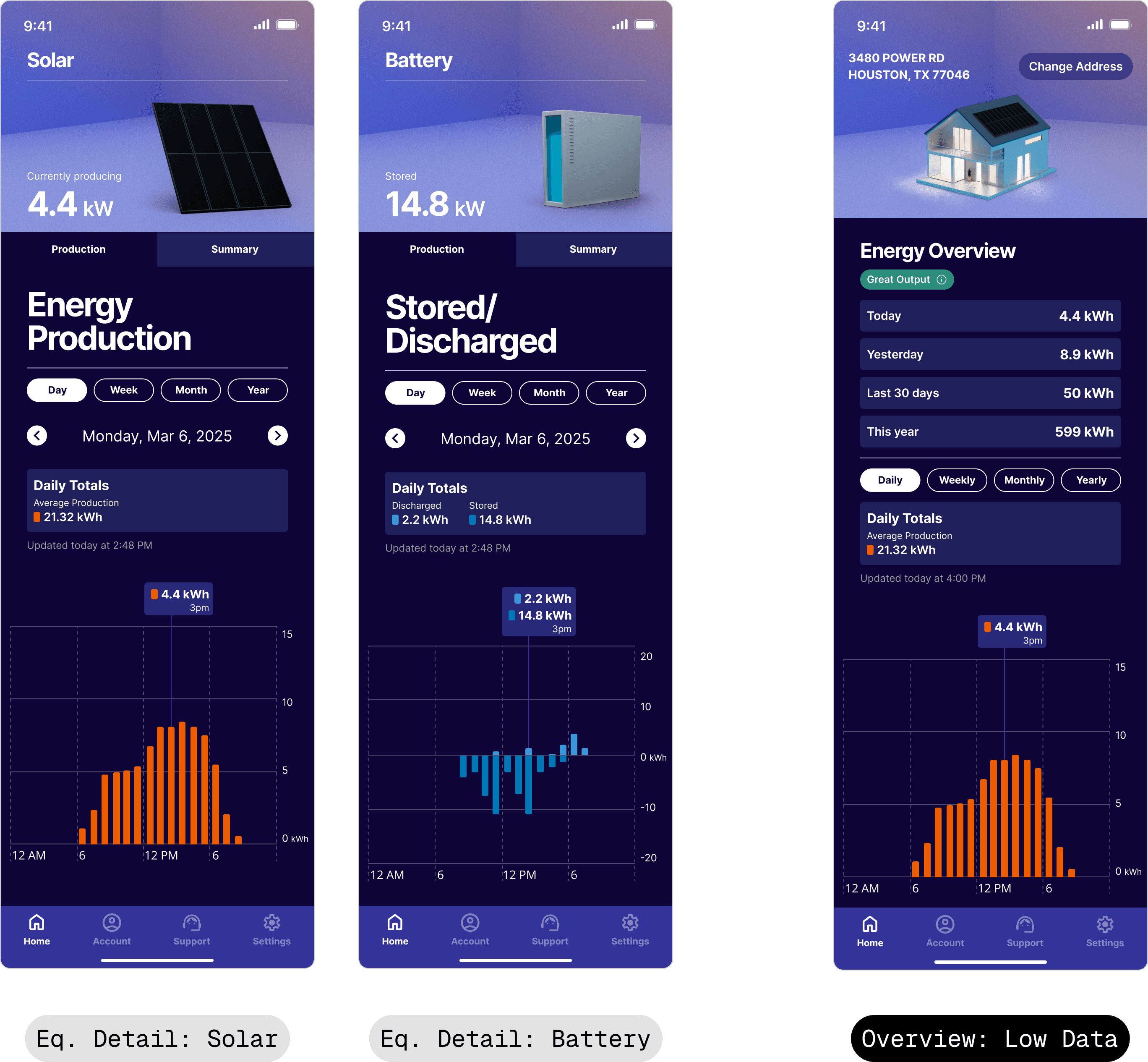
Task: Select Week under Stored/Discharged
Action: click(x=482, y=393)
